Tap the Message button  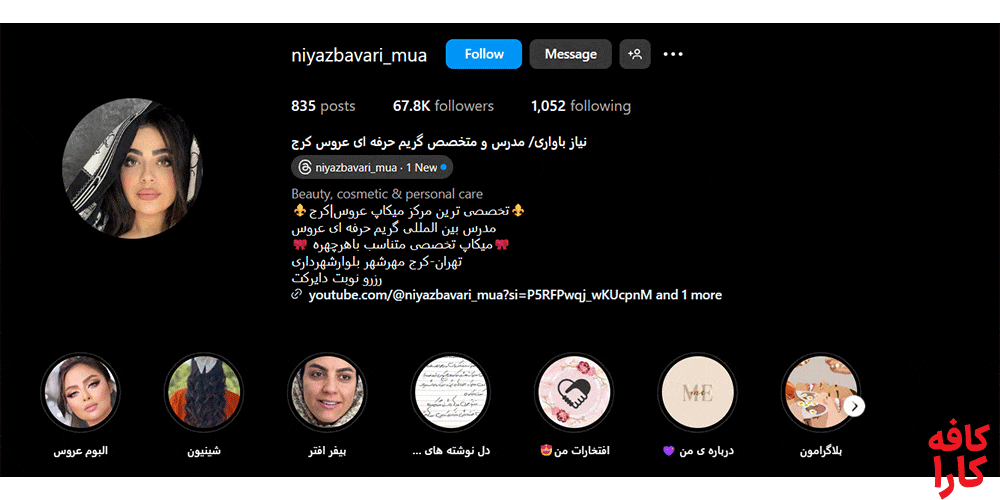pos(570,54)
